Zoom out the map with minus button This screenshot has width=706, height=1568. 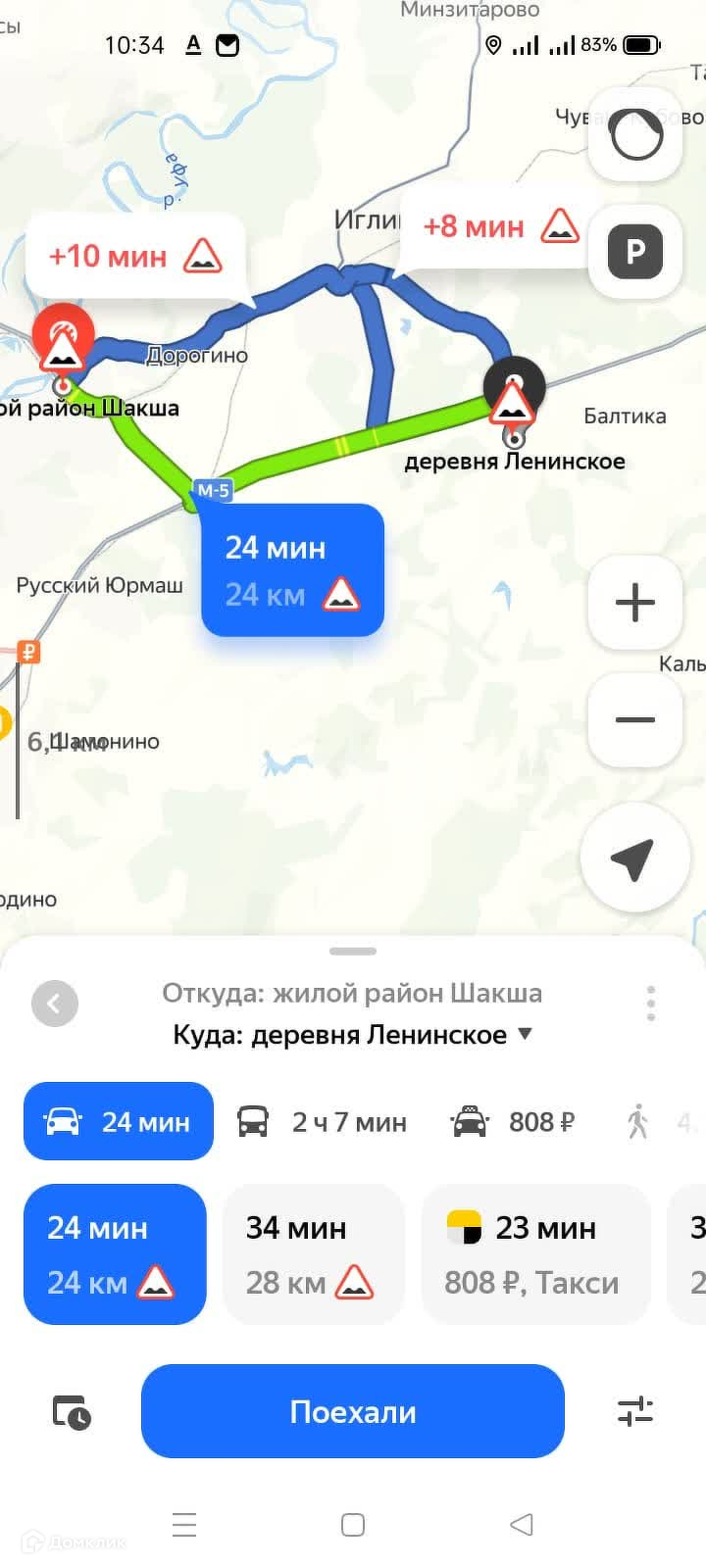635,719
